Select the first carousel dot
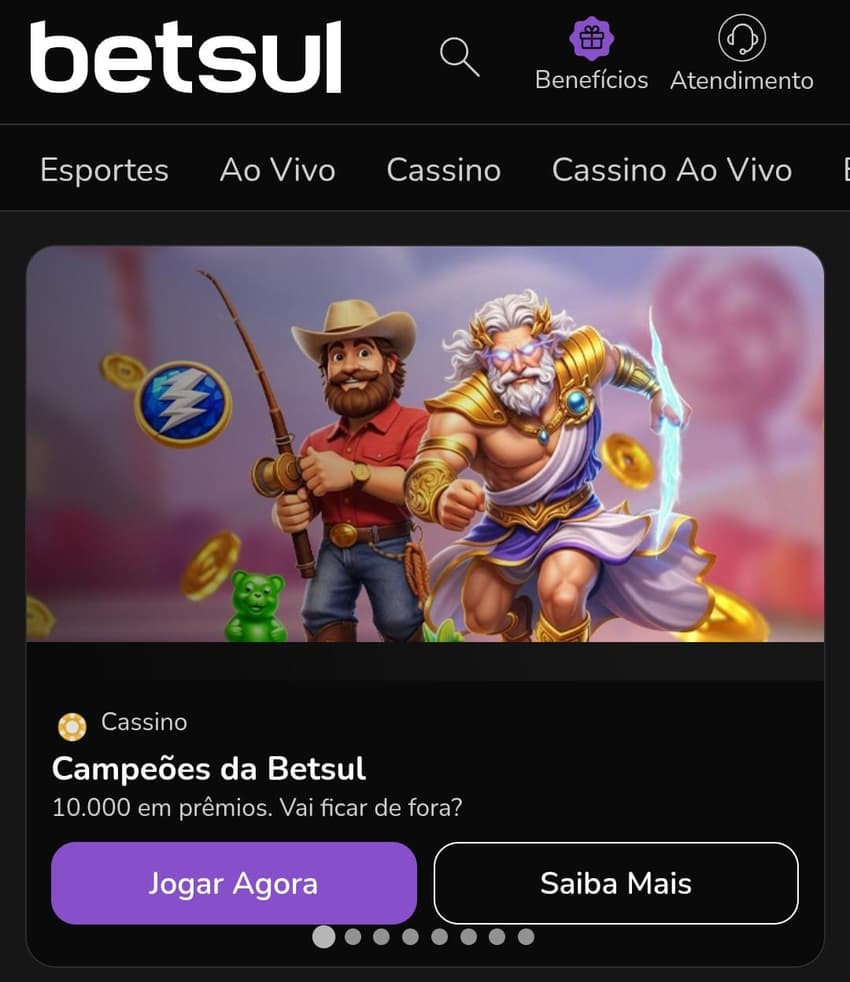Viewport: 850px width, 982px height. pos(325,939)
